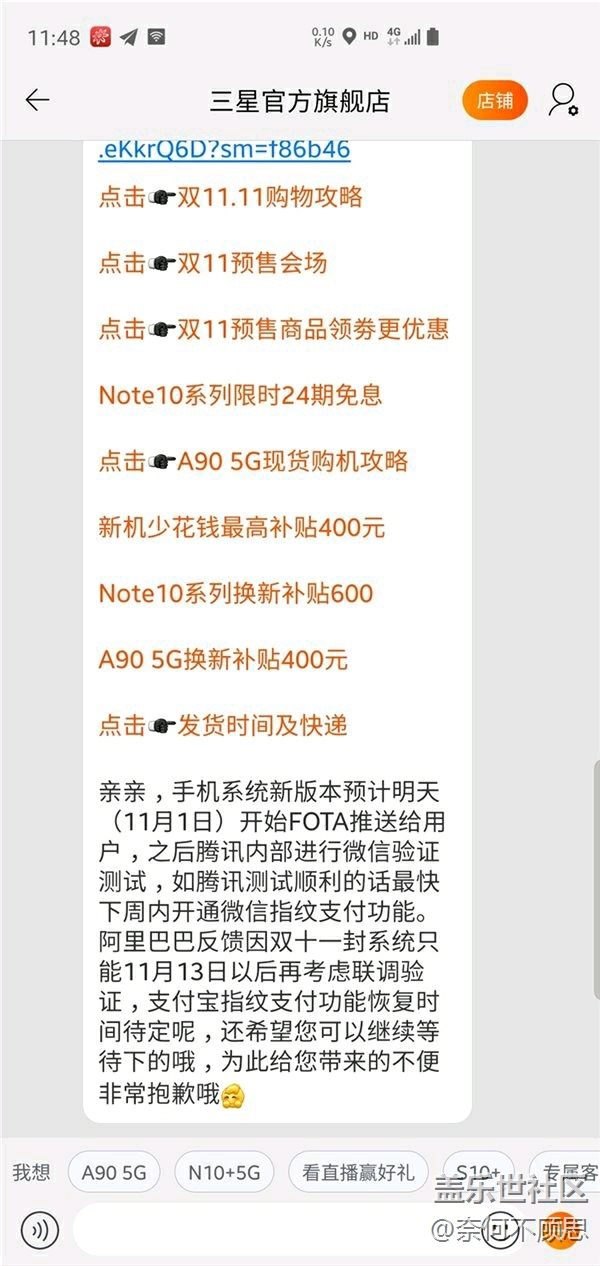Tap 新机少花钱最高补贴400元 link
600x1266 pixels.
(x=241, y=527)
